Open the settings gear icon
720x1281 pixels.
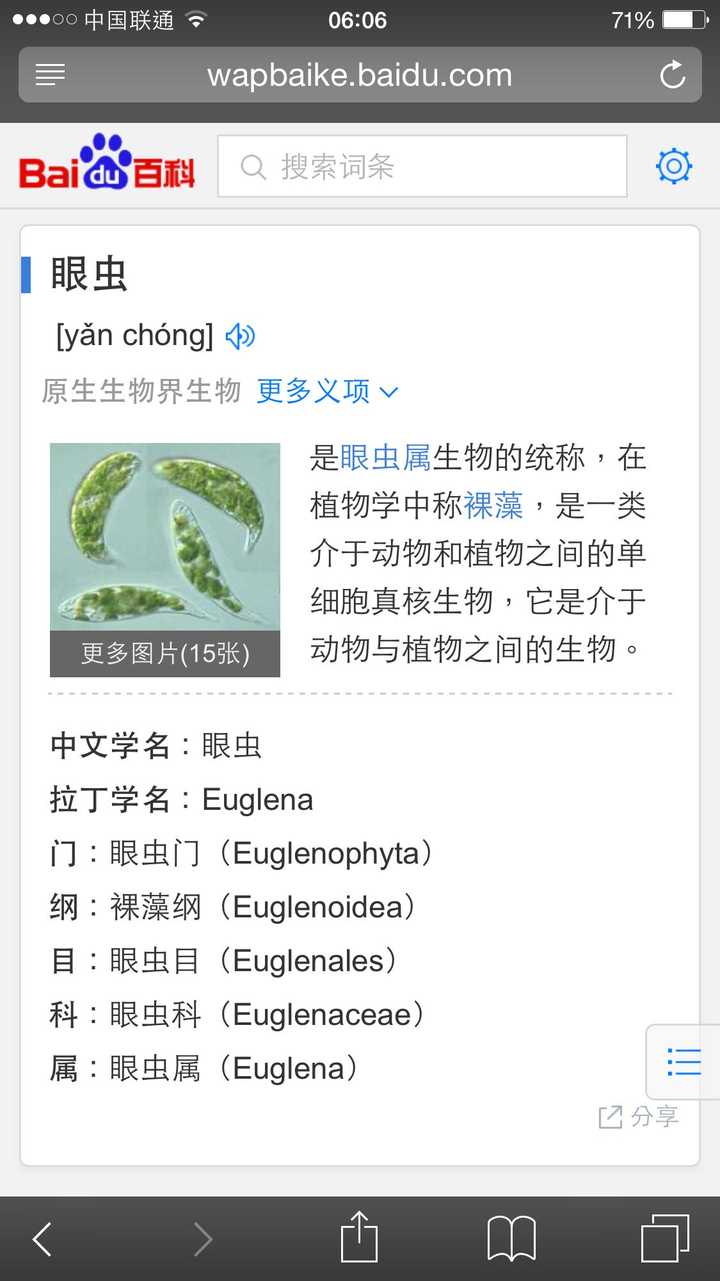(674, 166)
